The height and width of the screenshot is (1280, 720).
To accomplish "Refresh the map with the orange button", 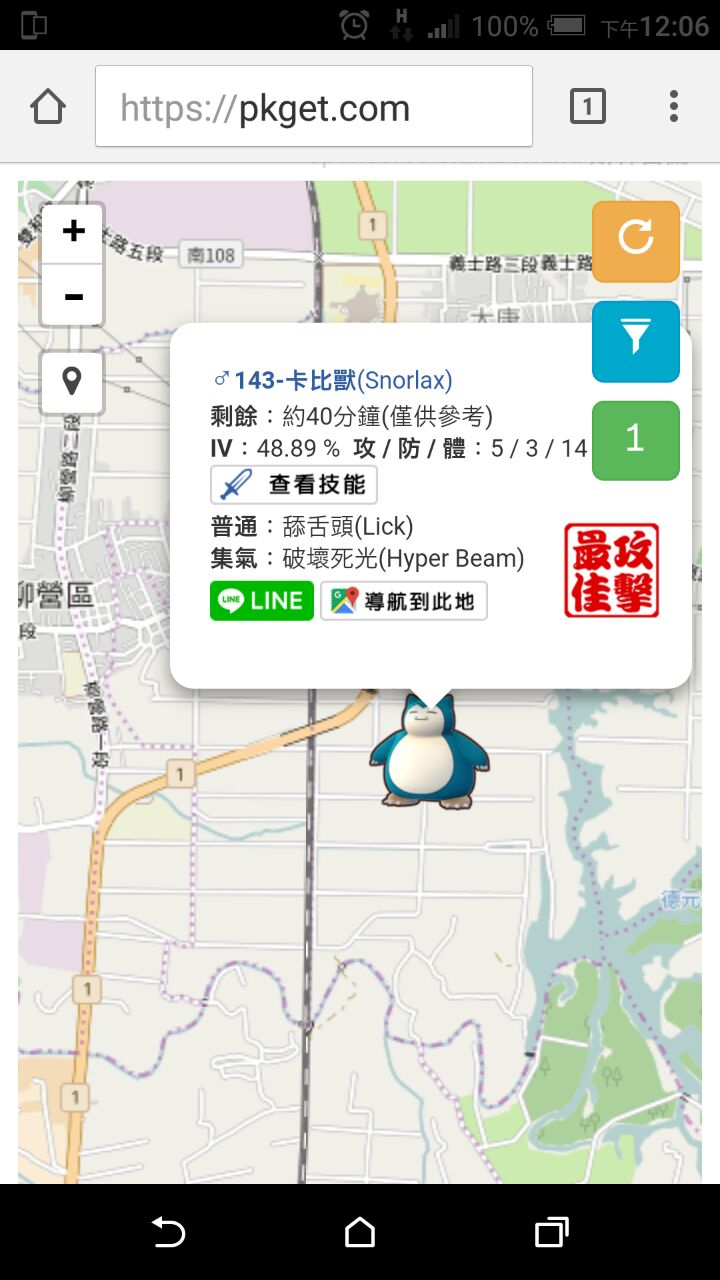I will click(x=635, y=241).
